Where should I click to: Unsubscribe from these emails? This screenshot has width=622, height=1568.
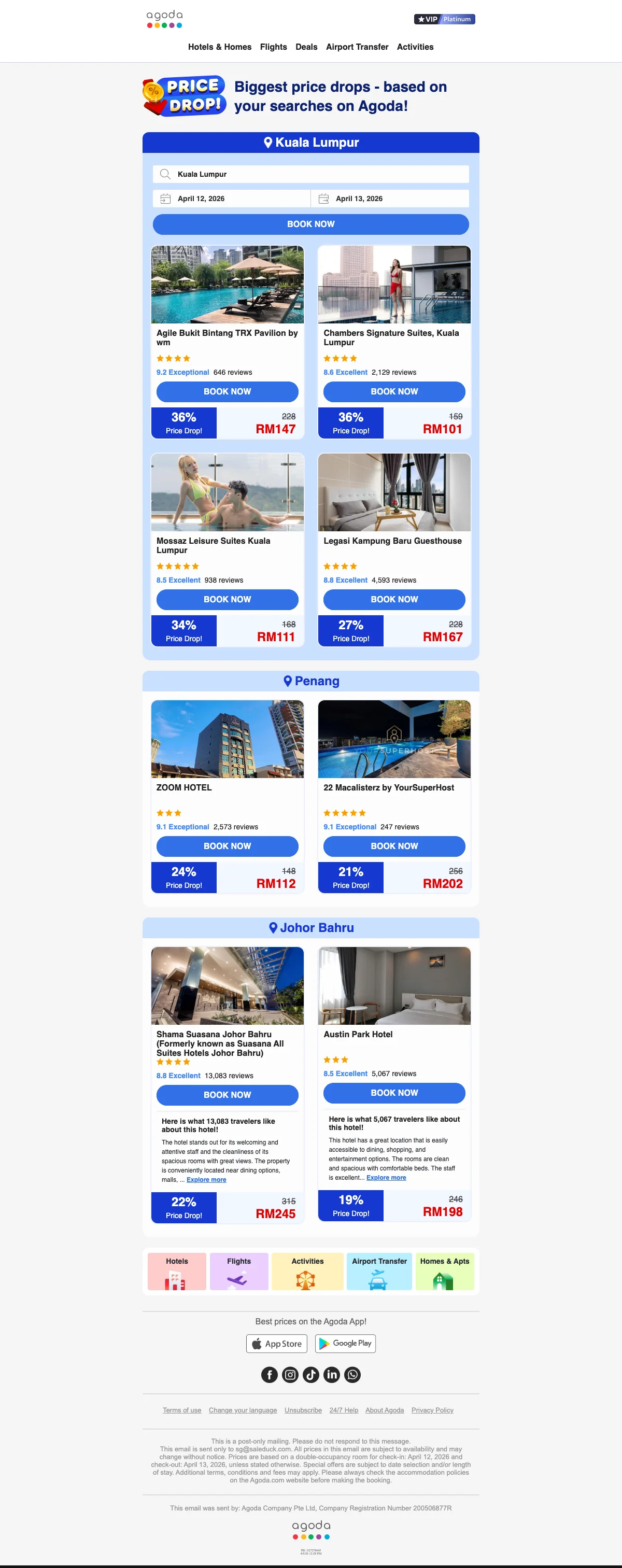tap(303, 1410)
